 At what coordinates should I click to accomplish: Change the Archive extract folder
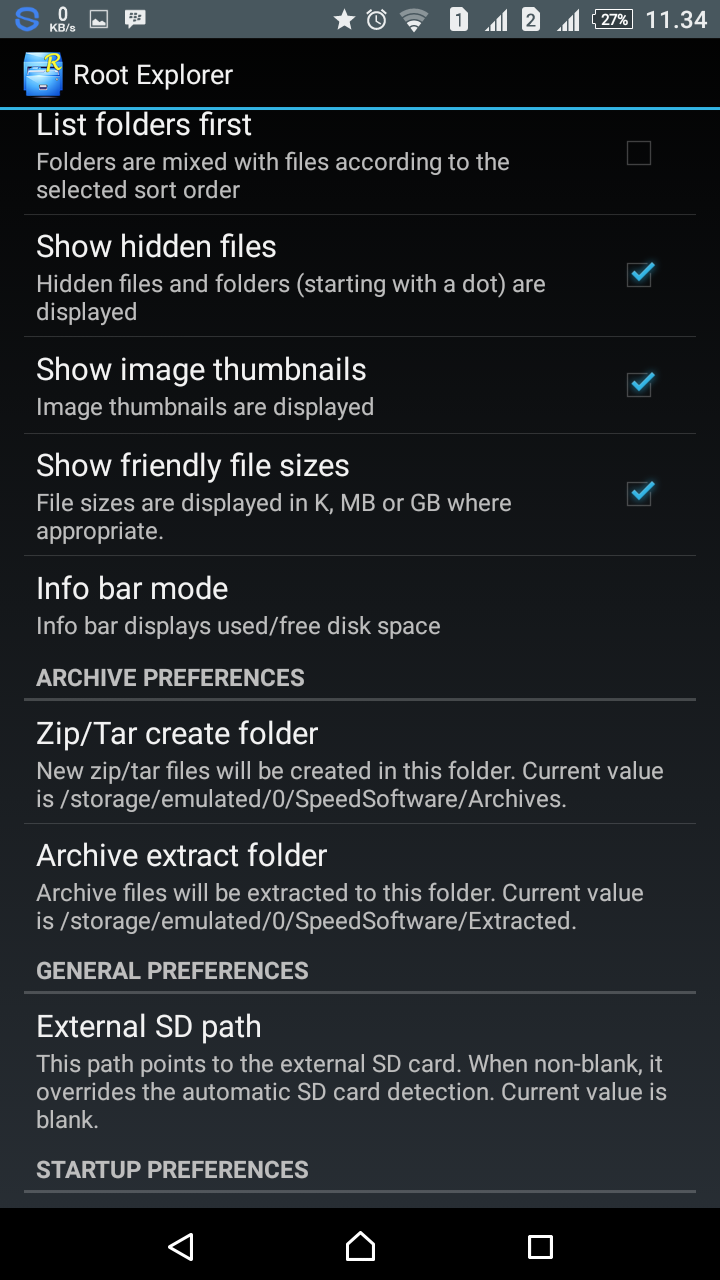(x=360, y=885)
